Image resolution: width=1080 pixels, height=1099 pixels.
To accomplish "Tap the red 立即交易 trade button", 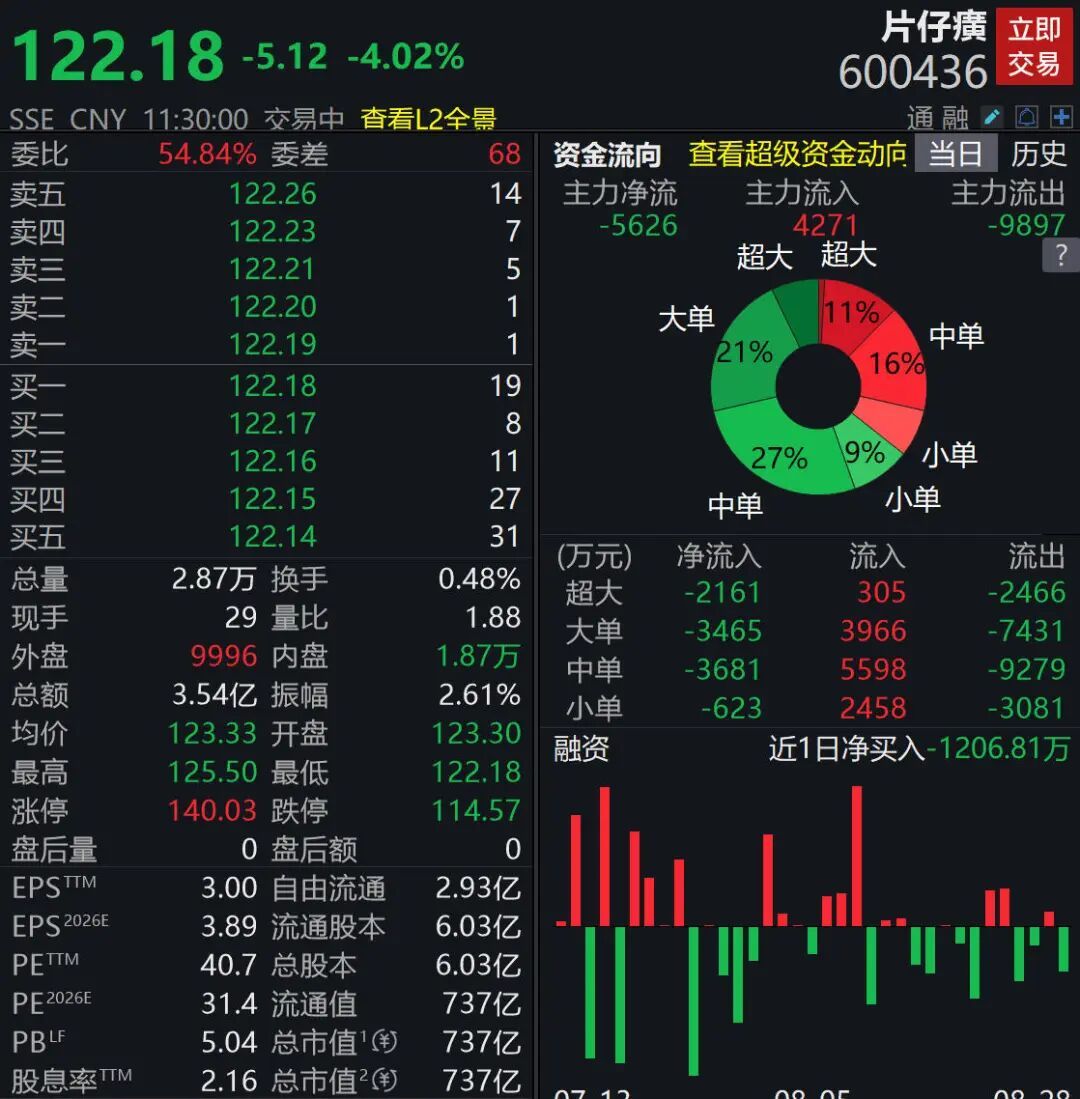I will click(x=1034, y=46).
